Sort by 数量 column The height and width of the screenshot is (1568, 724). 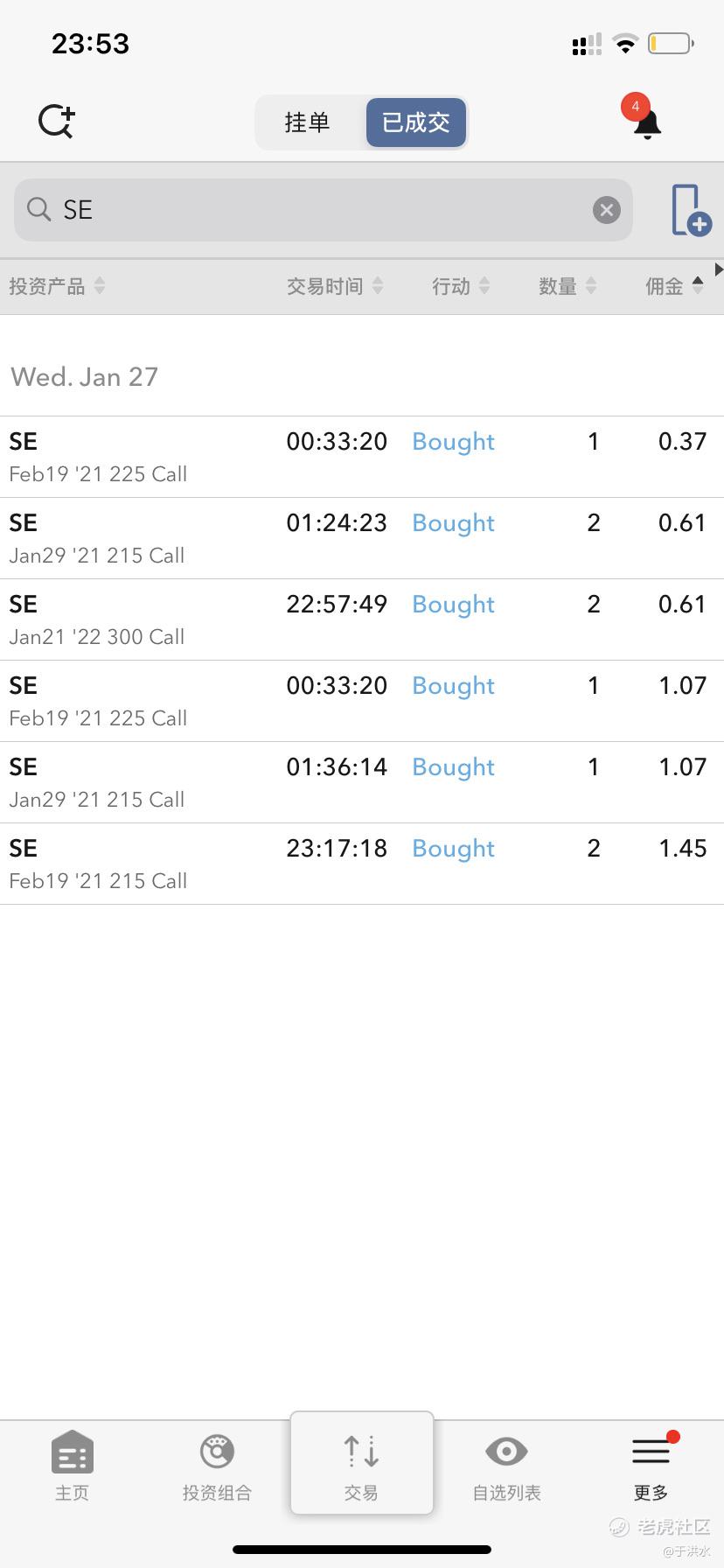[567, 286]
